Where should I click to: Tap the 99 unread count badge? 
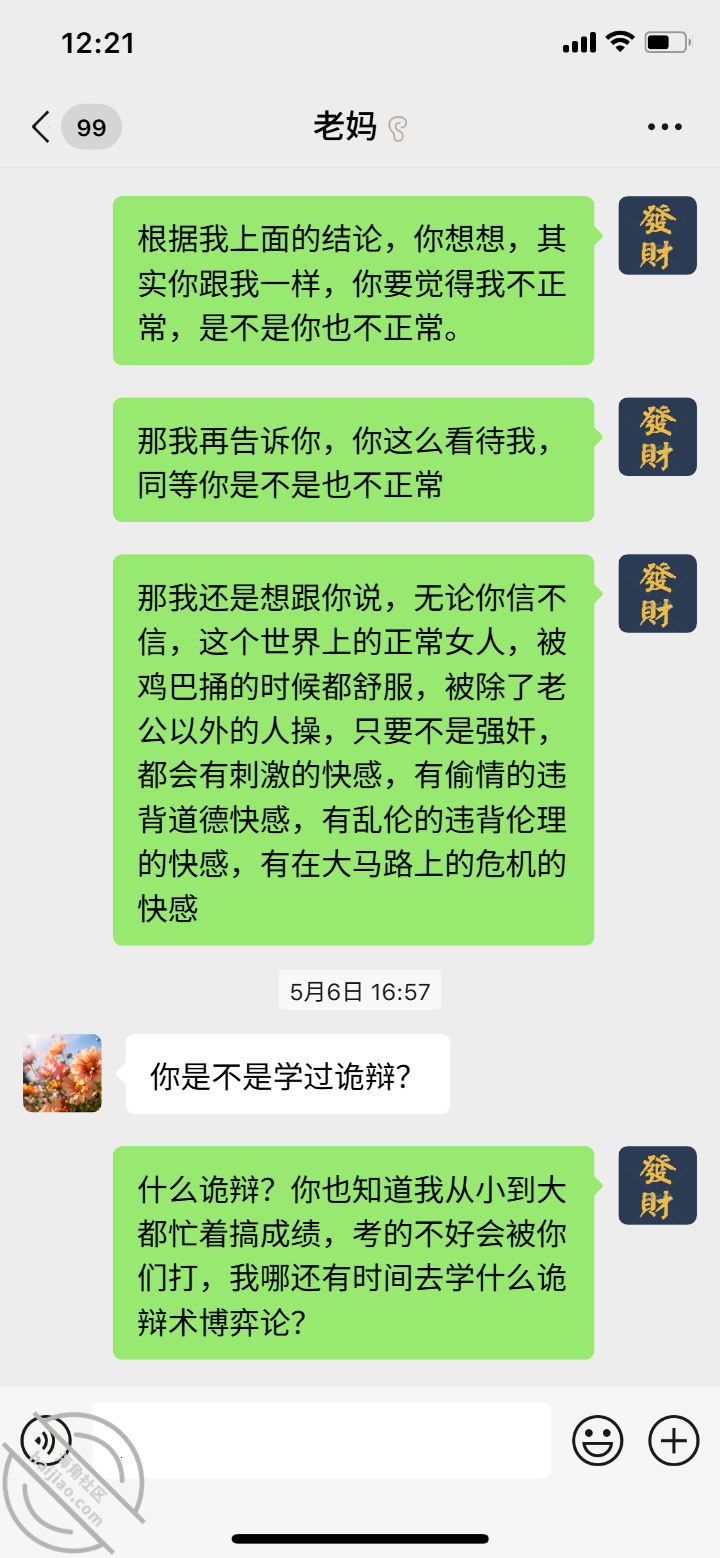point(91,127)
